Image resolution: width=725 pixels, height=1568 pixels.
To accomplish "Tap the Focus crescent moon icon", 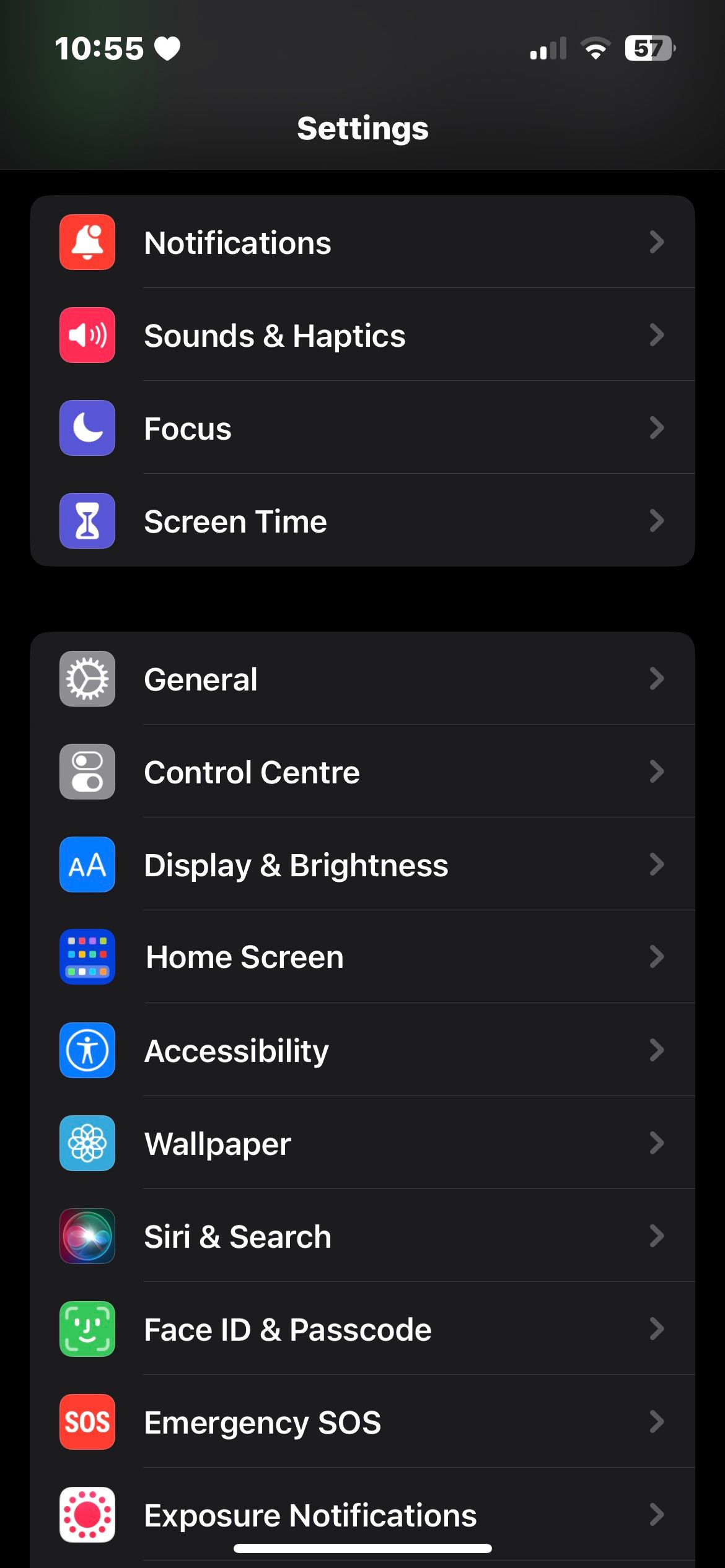I will [87, 428].
